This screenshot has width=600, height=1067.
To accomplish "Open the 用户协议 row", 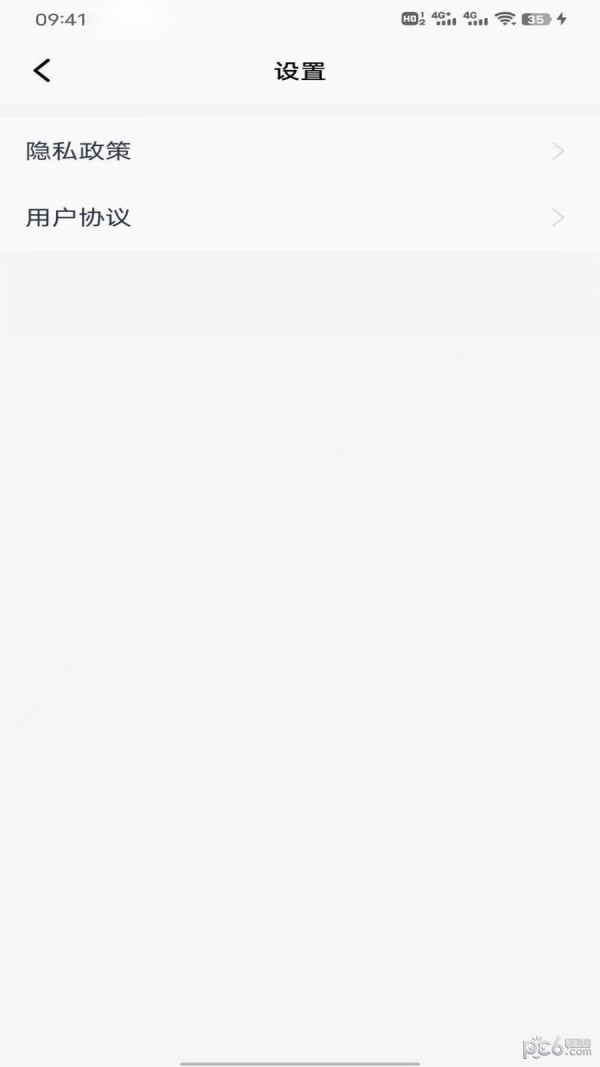I will point(298,217).
